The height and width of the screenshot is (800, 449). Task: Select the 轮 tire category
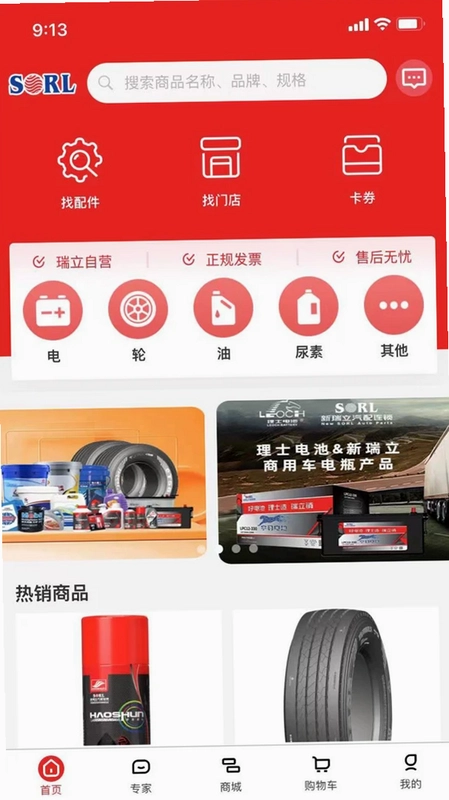[x=138, y=320]
